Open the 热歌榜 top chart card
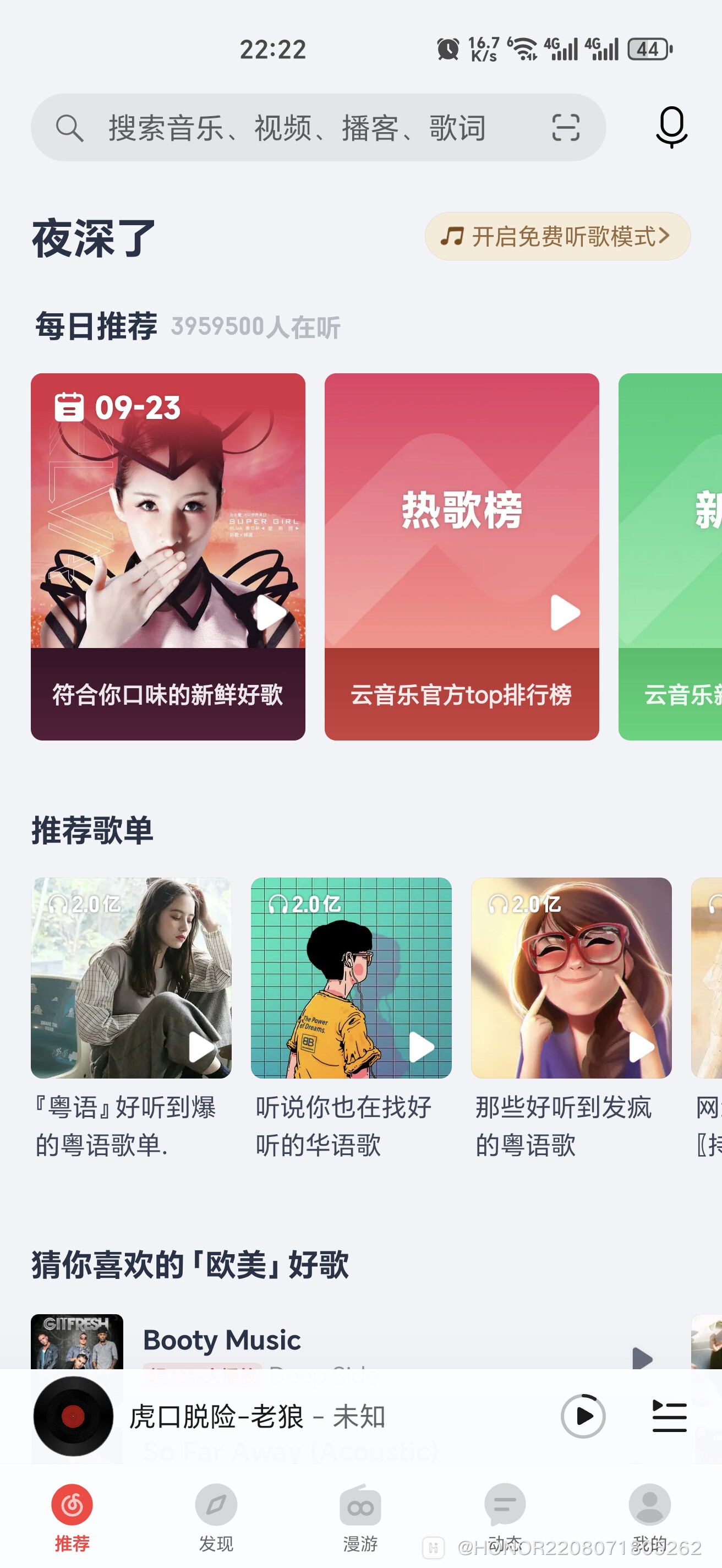 [x=461, y=556]
